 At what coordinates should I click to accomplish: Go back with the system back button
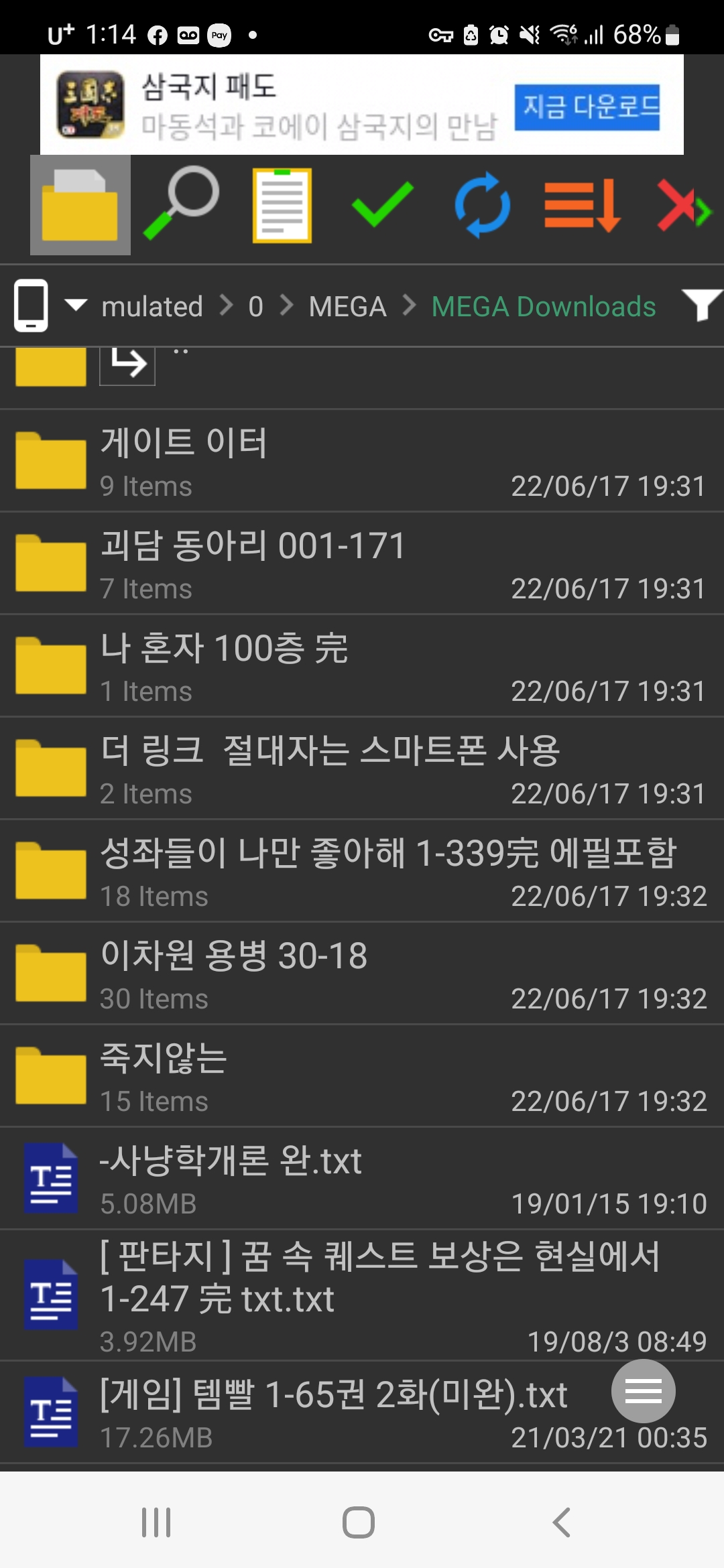pos(562,1522)
